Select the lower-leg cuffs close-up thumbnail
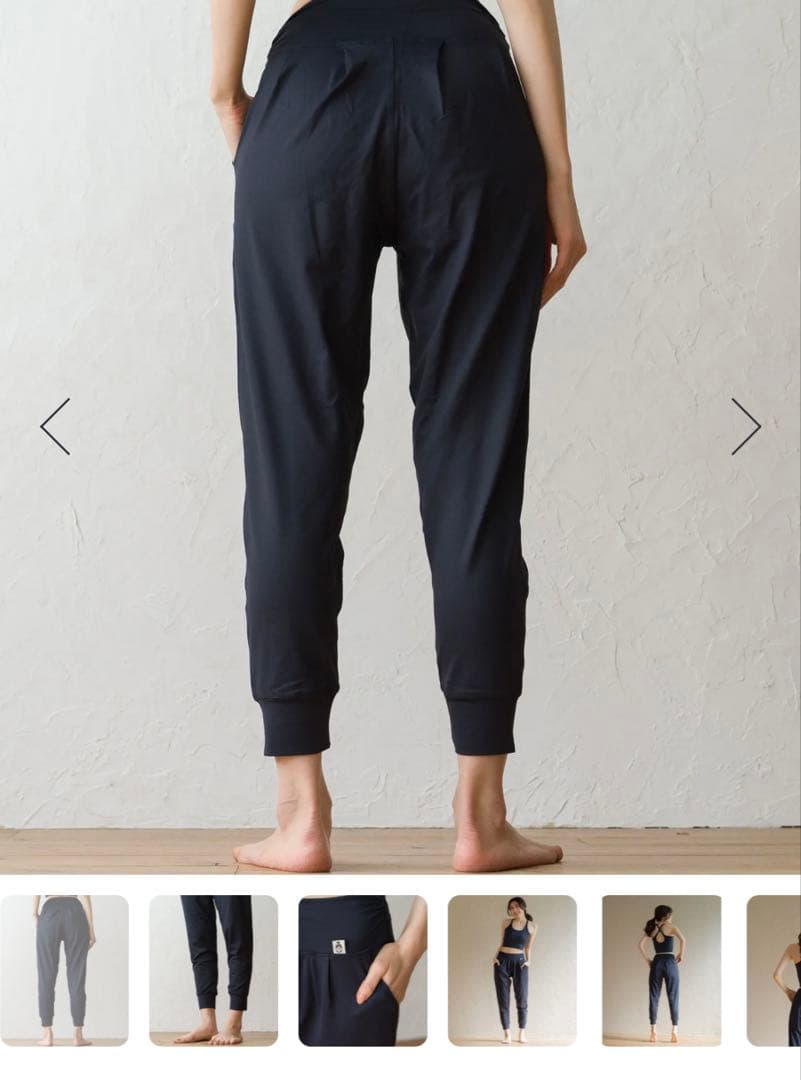 (x=213, y=970)
